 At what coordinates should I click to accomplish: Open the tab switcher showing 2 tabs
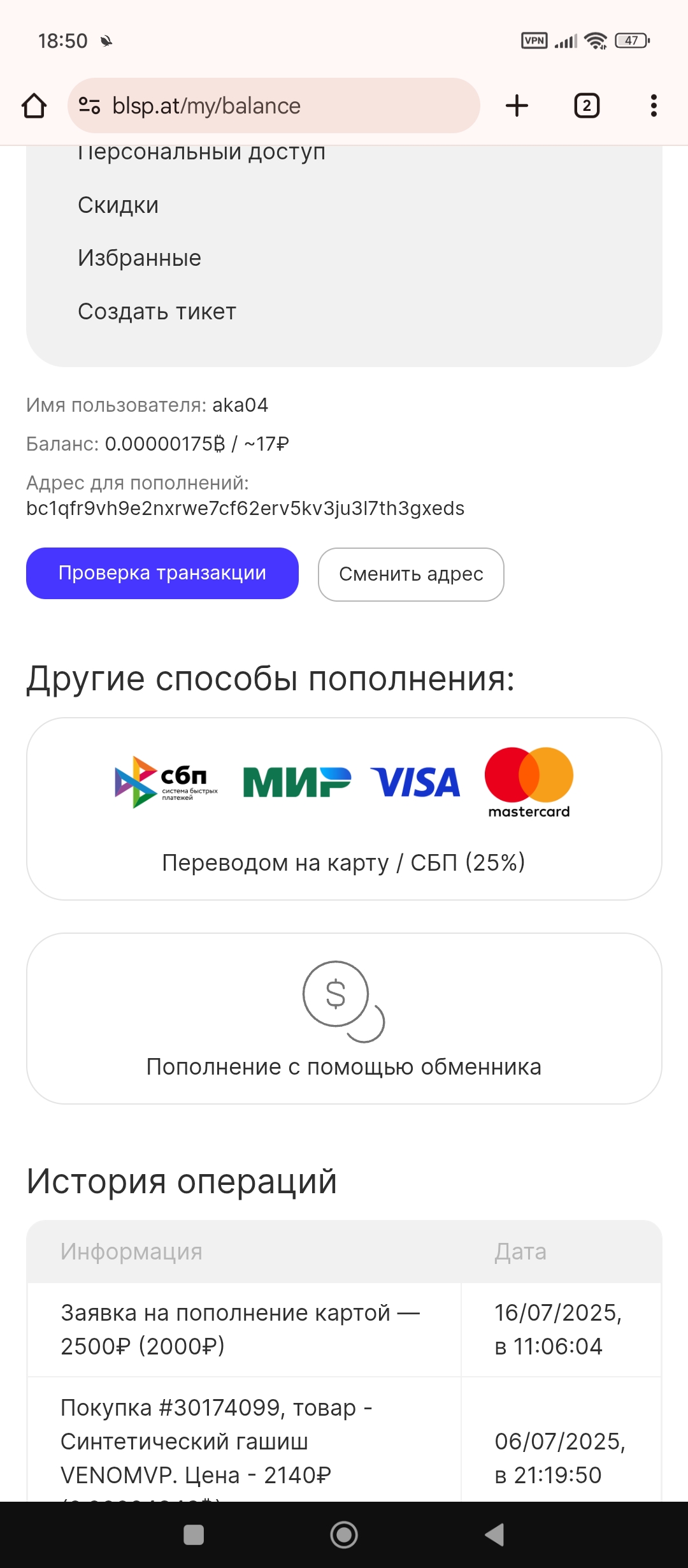tap(587, 106)
